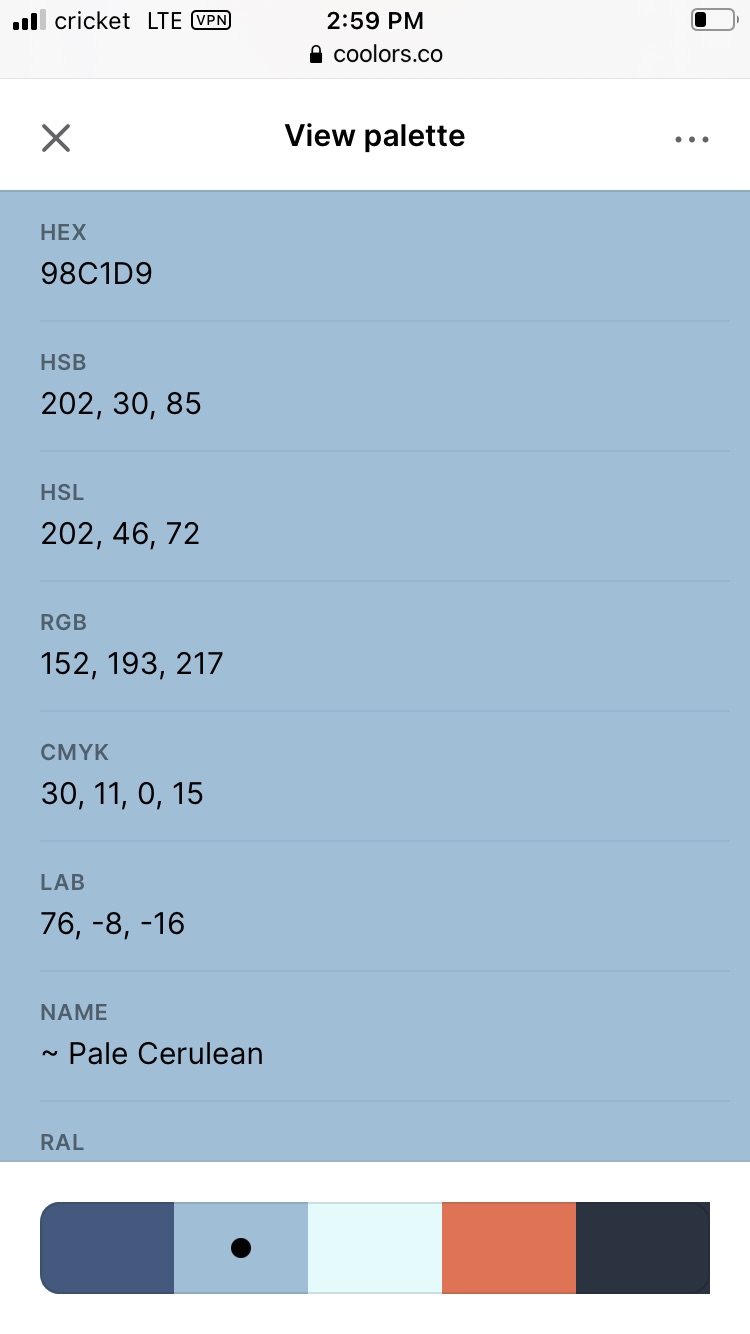
Task: Open the three-dot more options menu
Action: click(x=692, y=139)
